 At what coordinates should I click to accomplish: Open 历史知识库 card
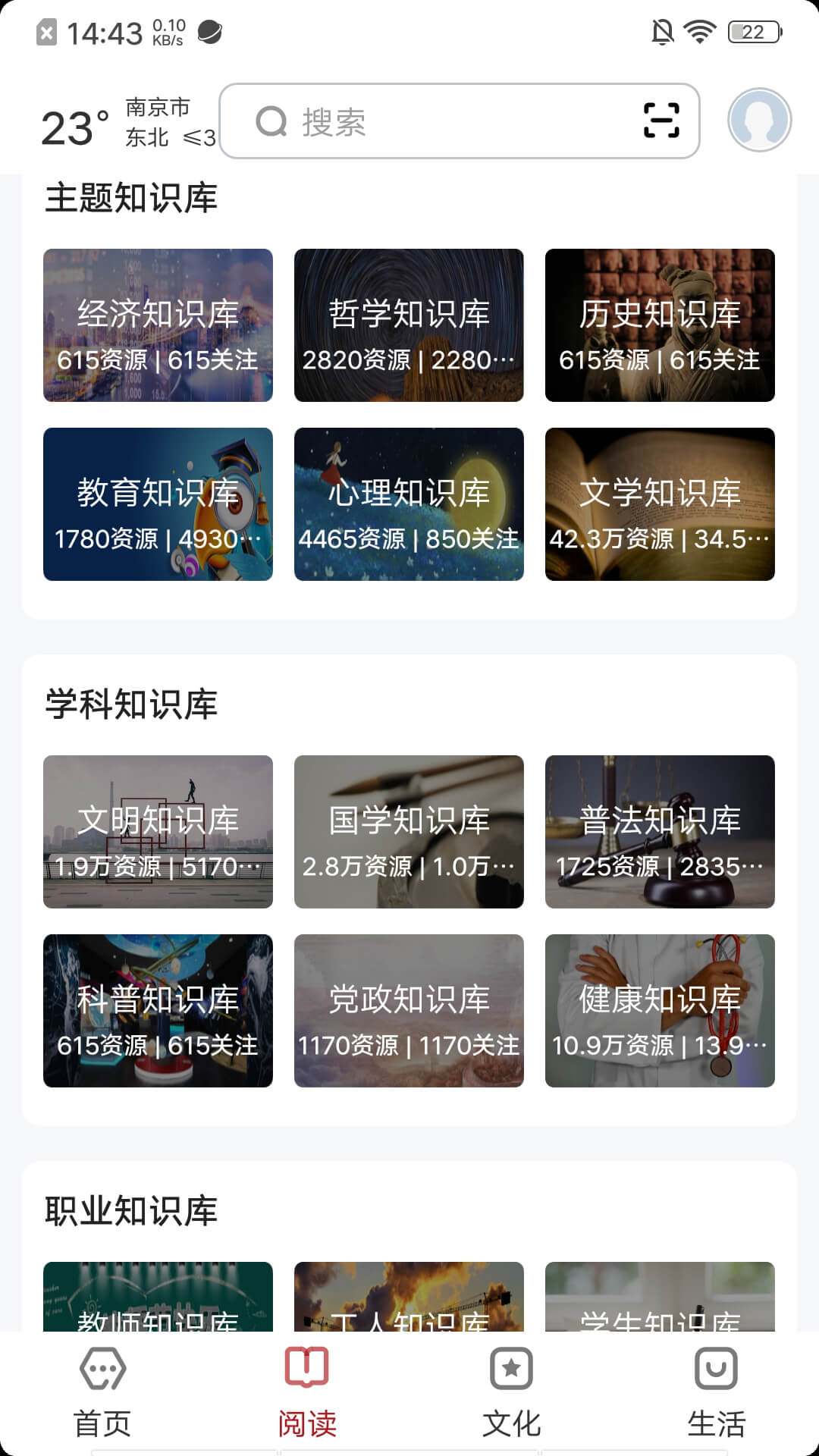click(660, 325)
